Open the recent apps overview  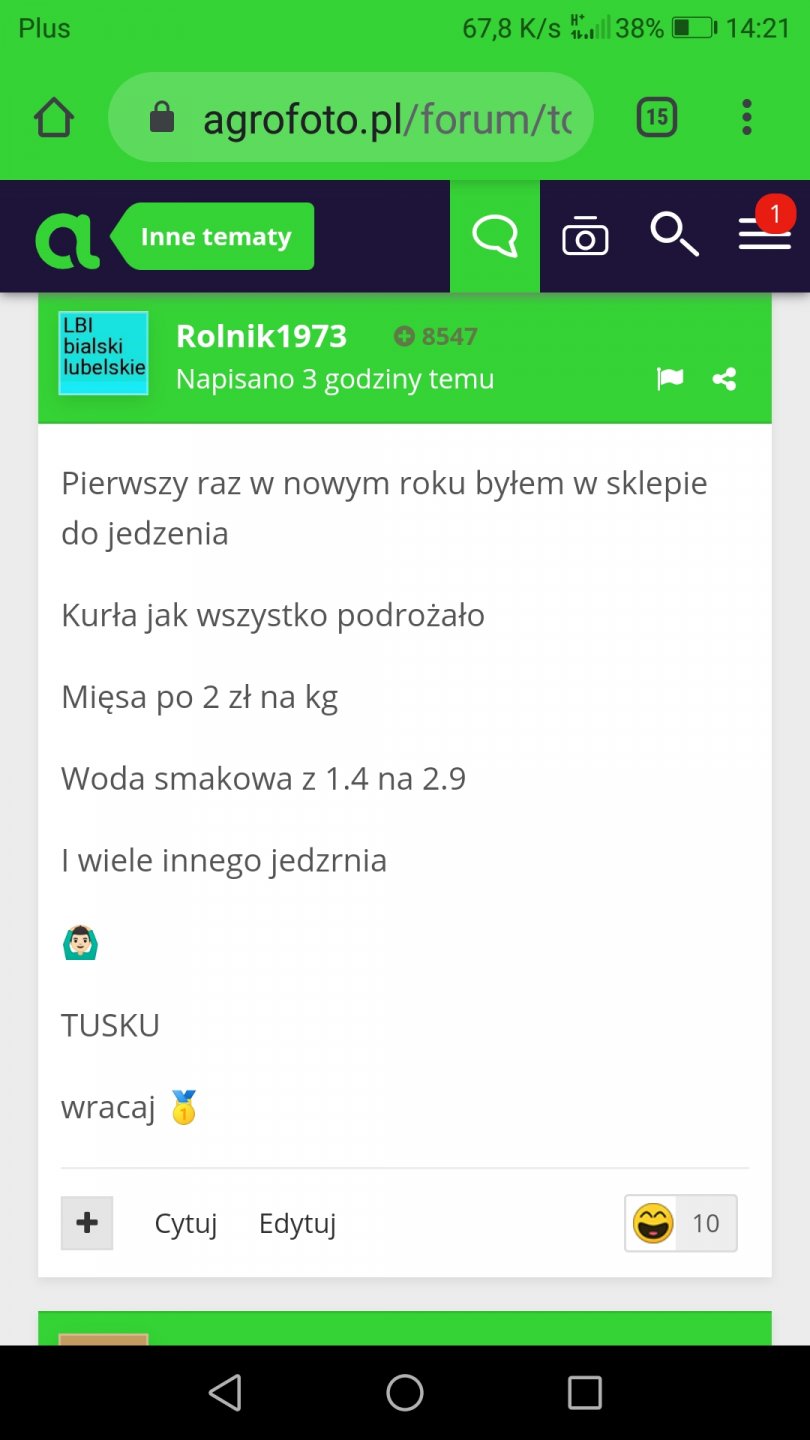coord(584,1392)
